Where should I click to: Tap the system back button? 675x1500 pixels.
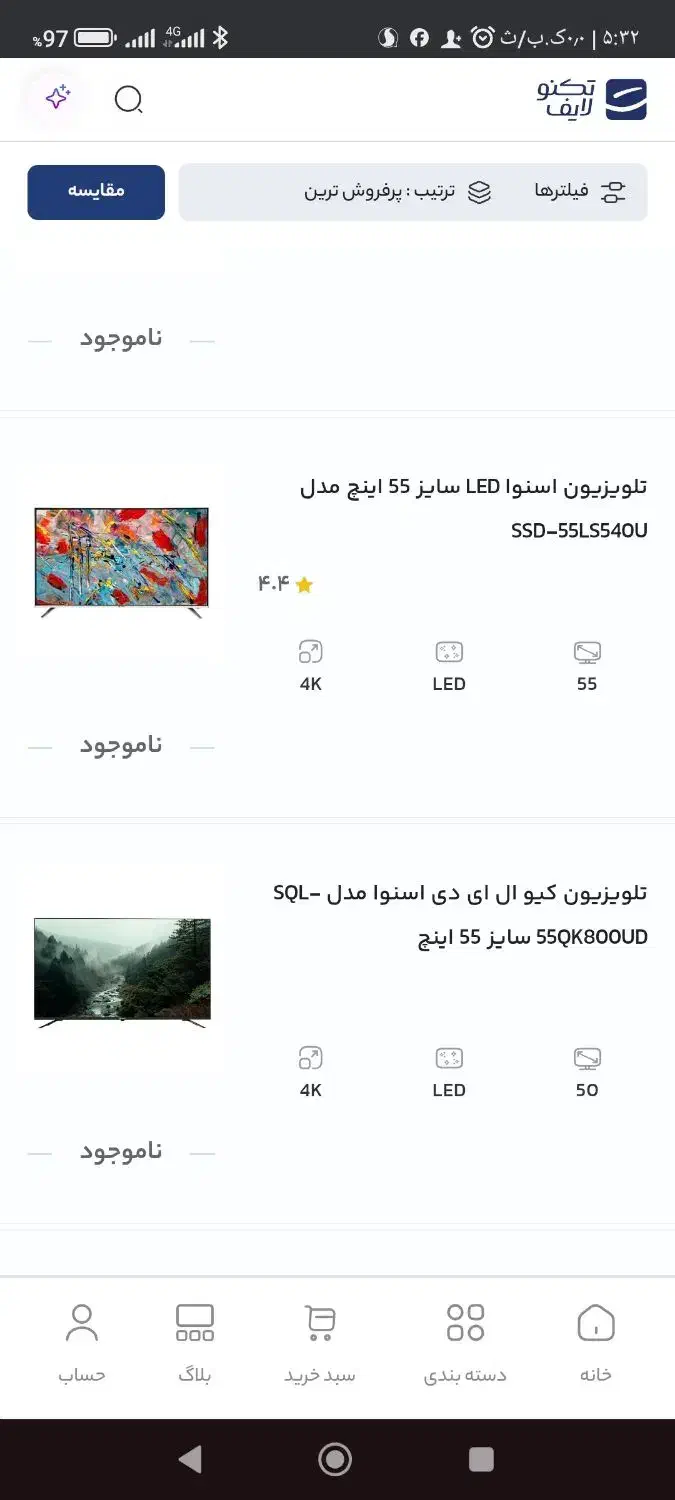(x=190, y=1460)
